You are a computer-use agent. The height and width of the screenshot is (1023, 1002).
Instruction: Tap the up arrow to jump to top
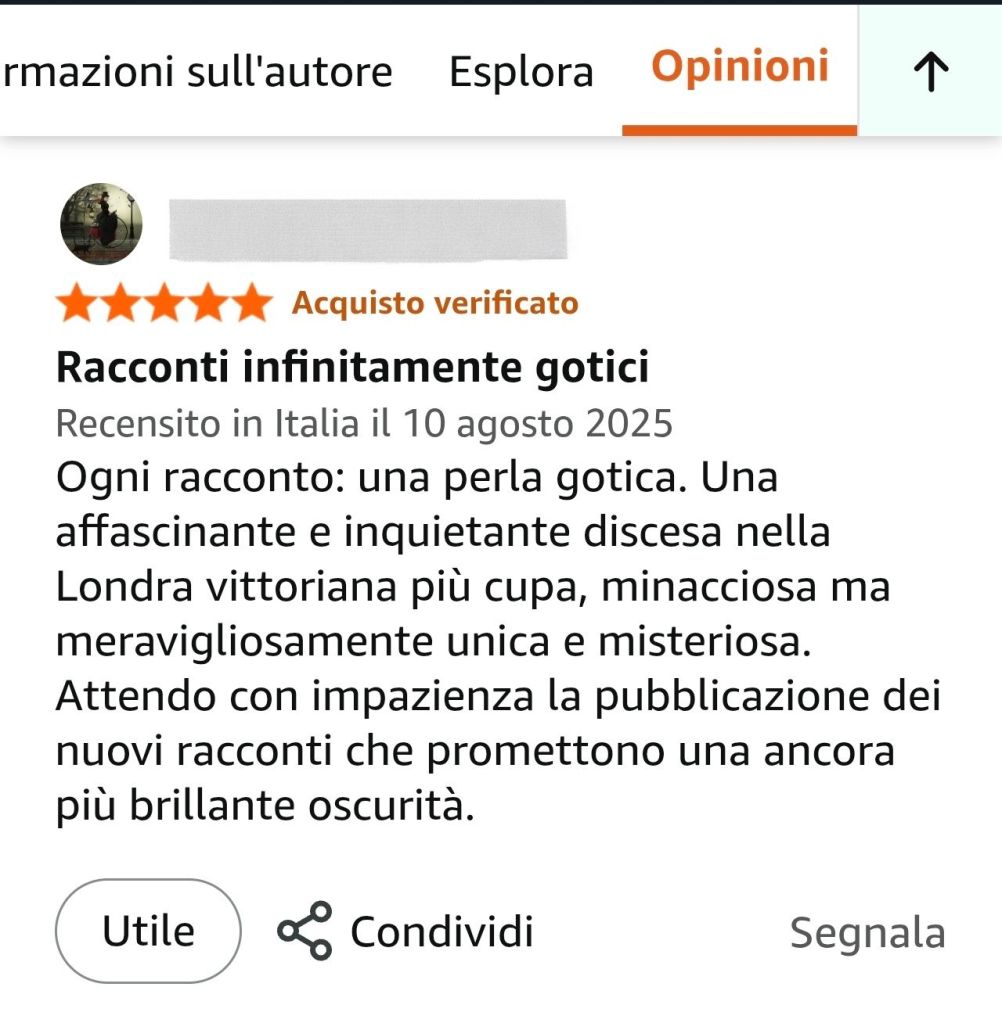click(x=931, y=71)
